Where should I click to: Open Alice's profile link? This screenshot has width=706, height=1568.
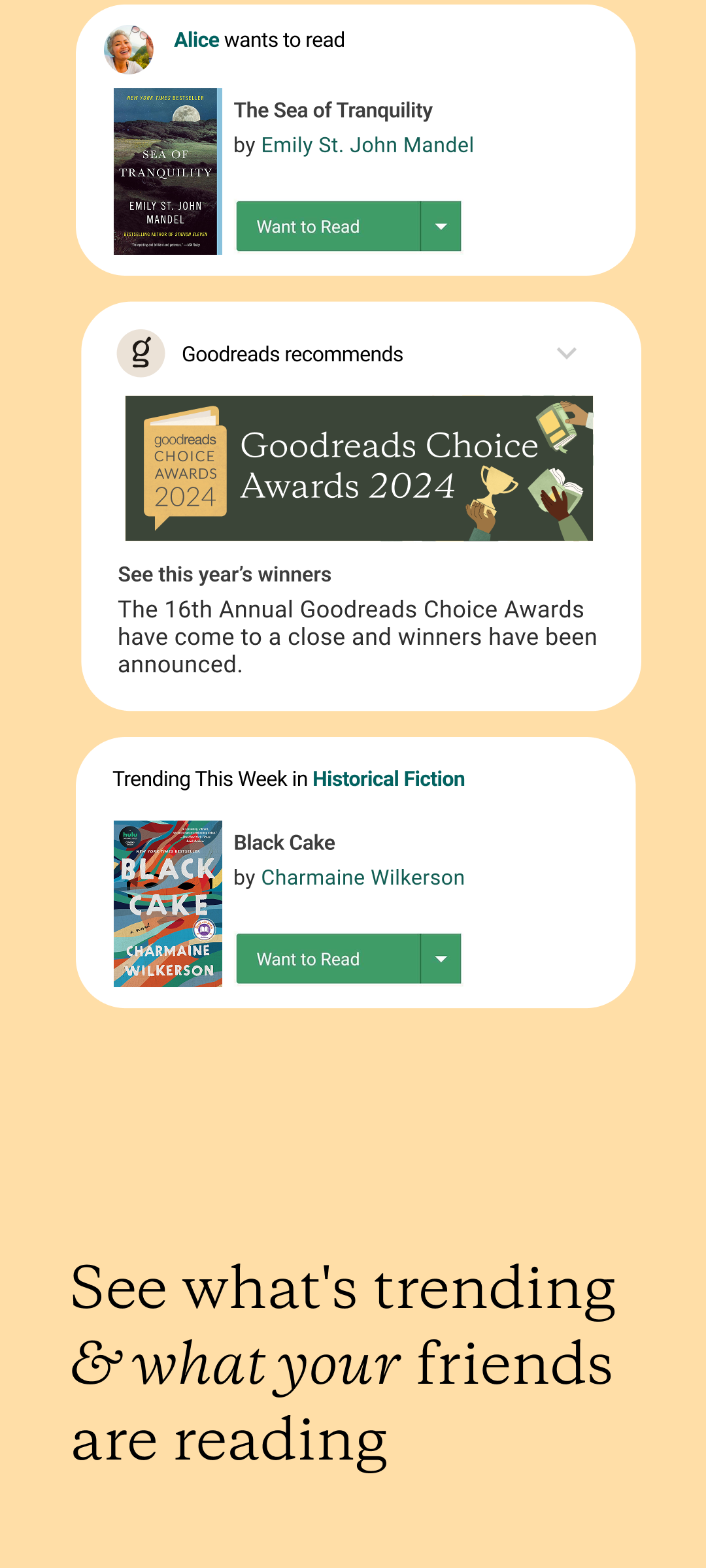(195, 40)
